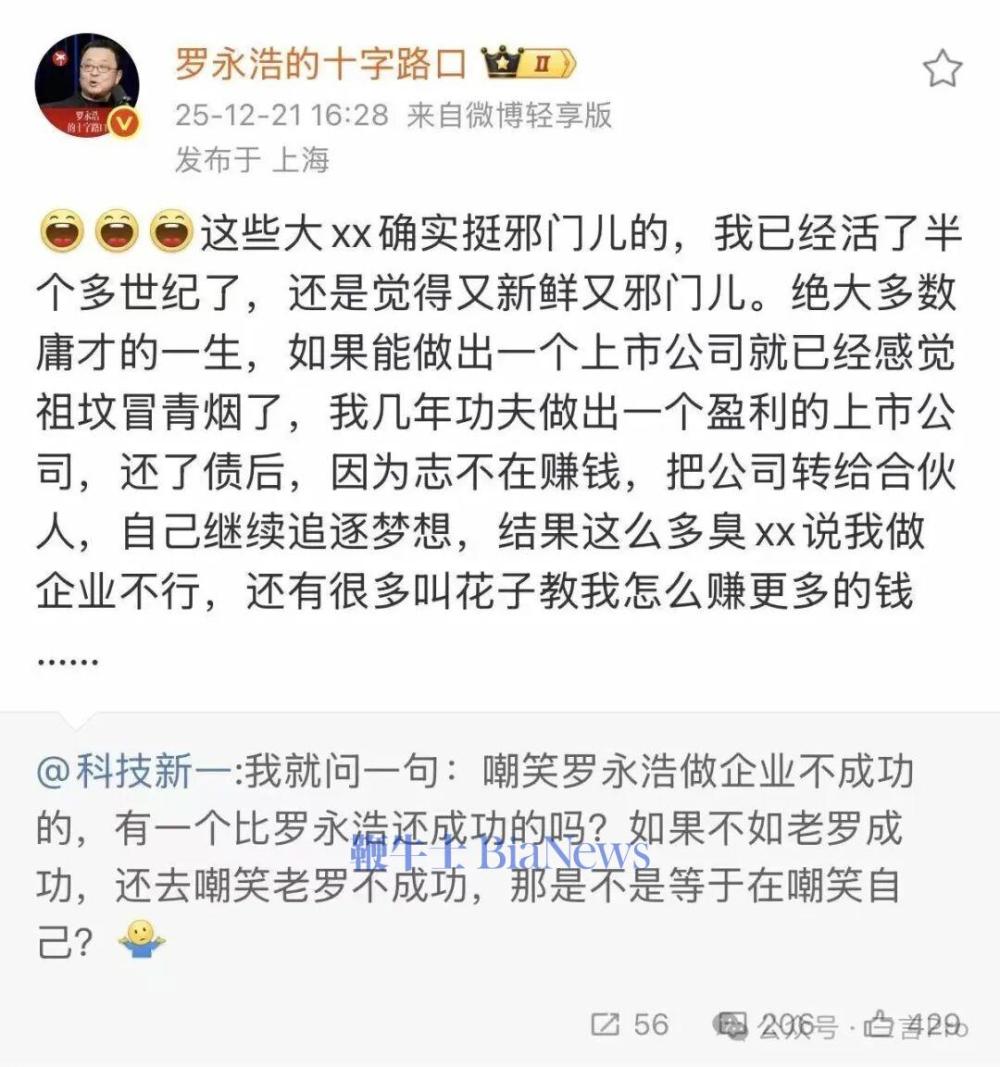Like the post using the thumbs-up icon
Image resolution: width=1000 pixels, height=1067 pixels.
click(880, 1023)
